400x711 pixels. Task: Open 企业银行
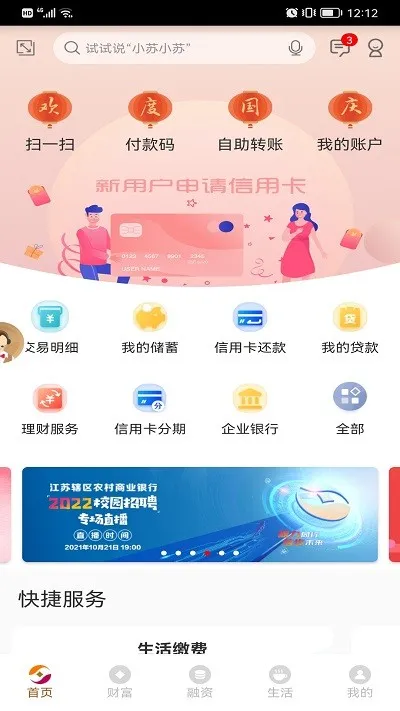click(x=250, y=410)
